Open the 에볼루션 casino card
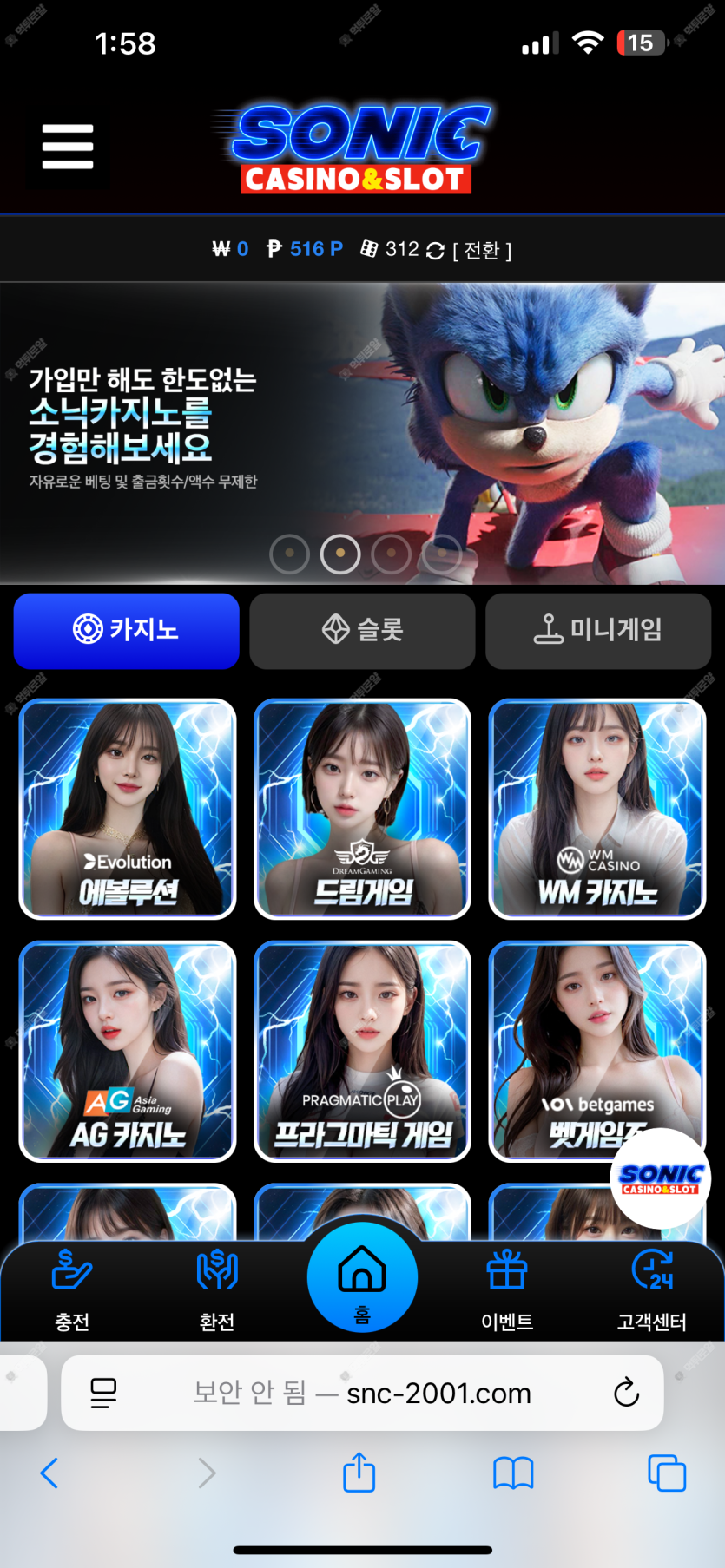 point(128,809)
